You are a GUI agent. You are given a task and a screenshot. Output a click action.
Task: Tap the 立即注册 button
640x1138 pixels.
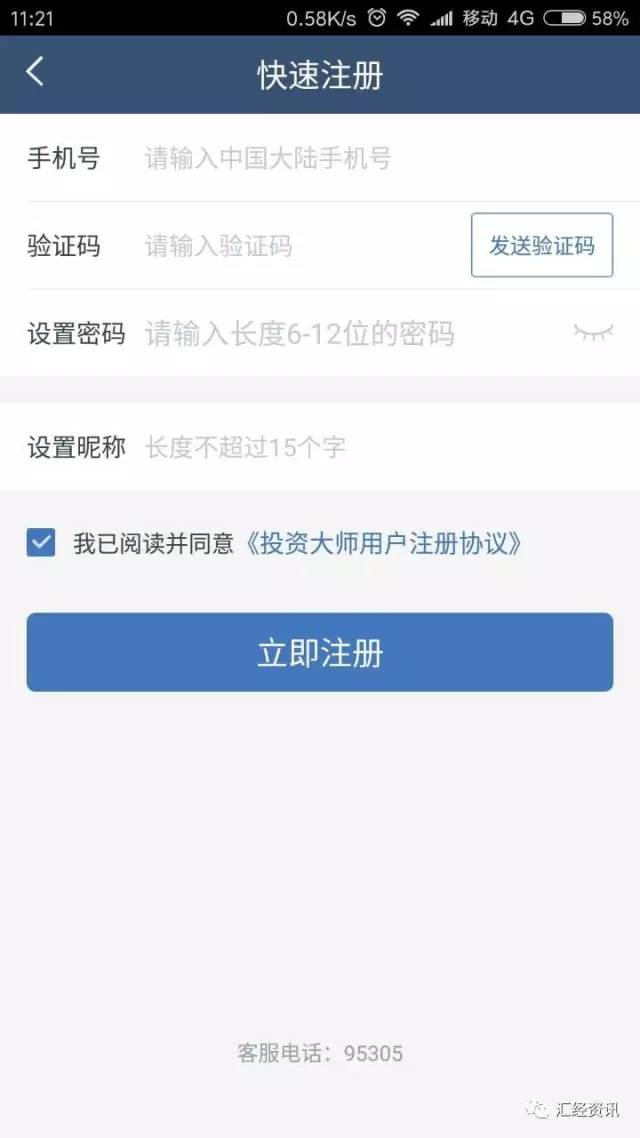320,652
